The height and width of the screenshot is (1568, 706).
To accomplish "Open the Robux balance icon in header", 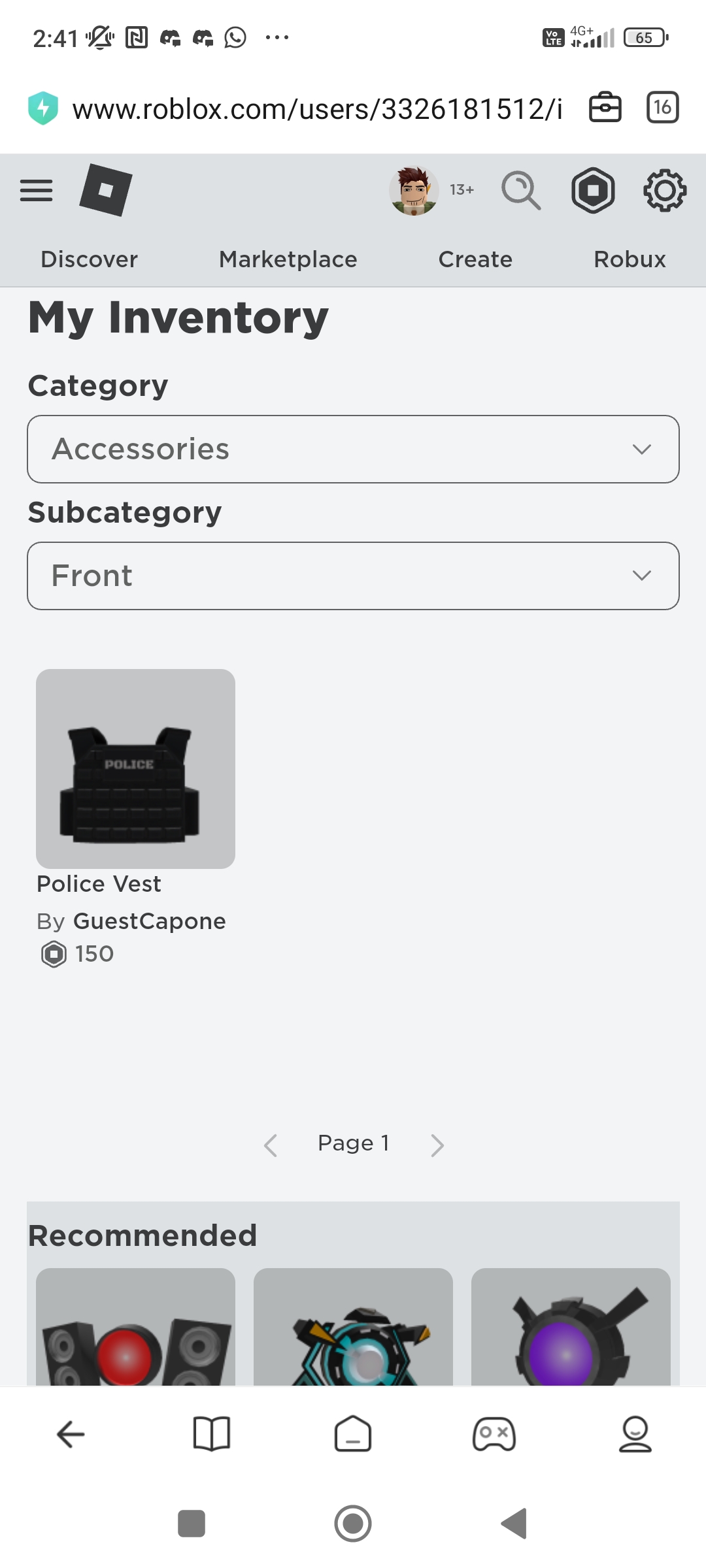I will click(x=593, y=190).
